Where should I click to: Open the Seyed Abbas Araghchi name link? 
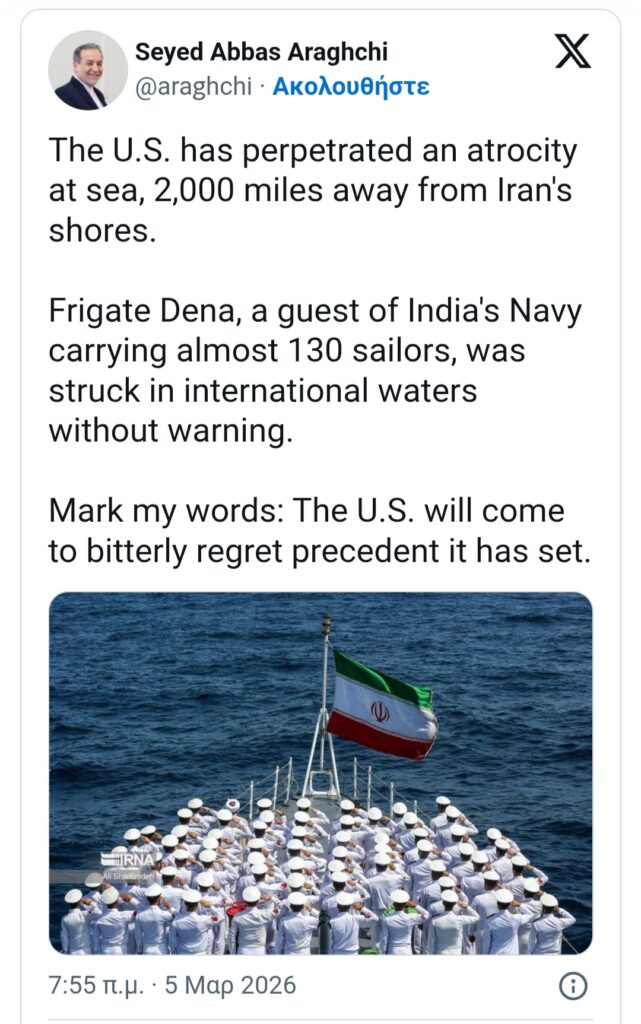tap(261, 52)
